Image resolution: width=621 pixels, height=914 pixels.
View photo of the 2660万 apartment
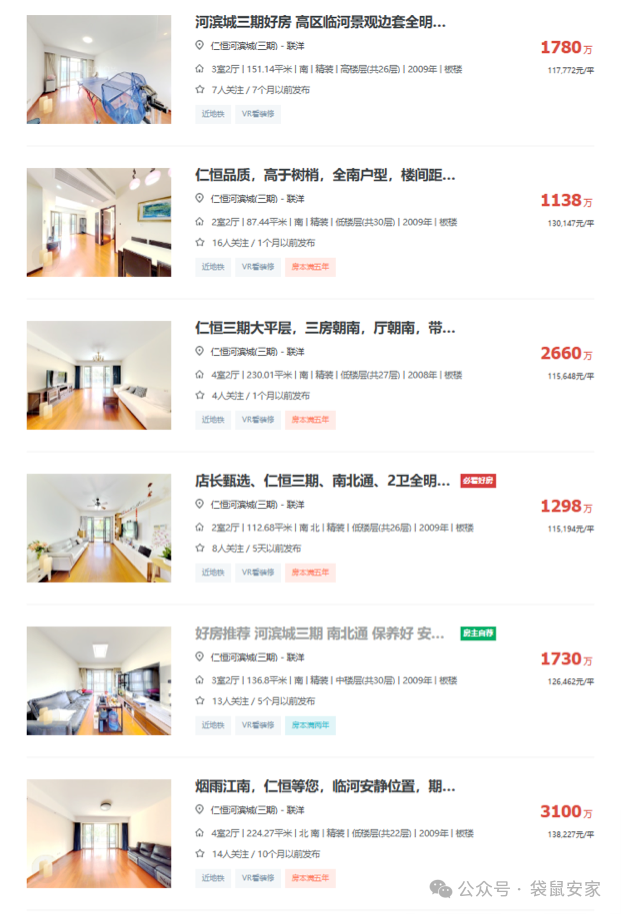[98, 375]
